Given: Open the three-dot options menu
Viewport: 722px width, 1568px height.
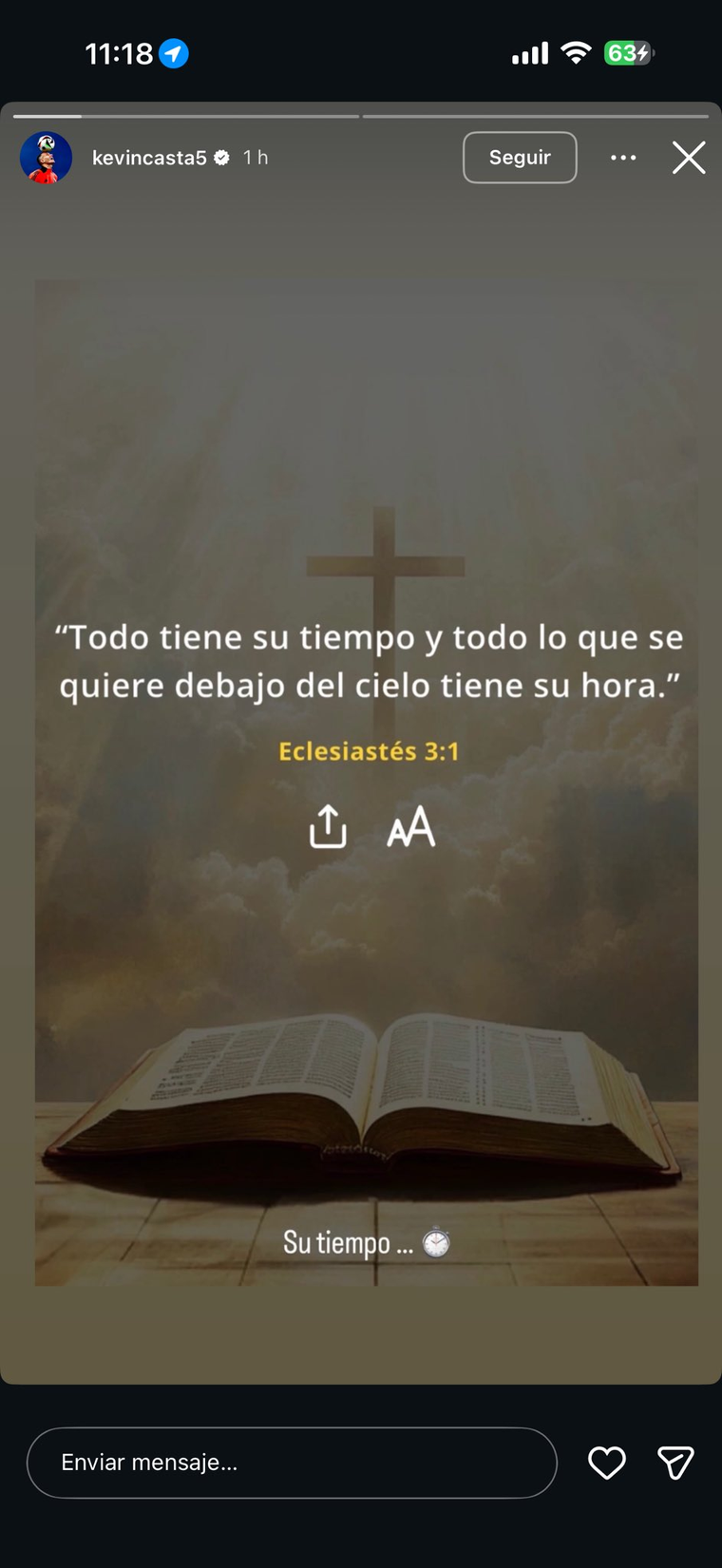Looking at the screenshot, I should pos(623,158).
